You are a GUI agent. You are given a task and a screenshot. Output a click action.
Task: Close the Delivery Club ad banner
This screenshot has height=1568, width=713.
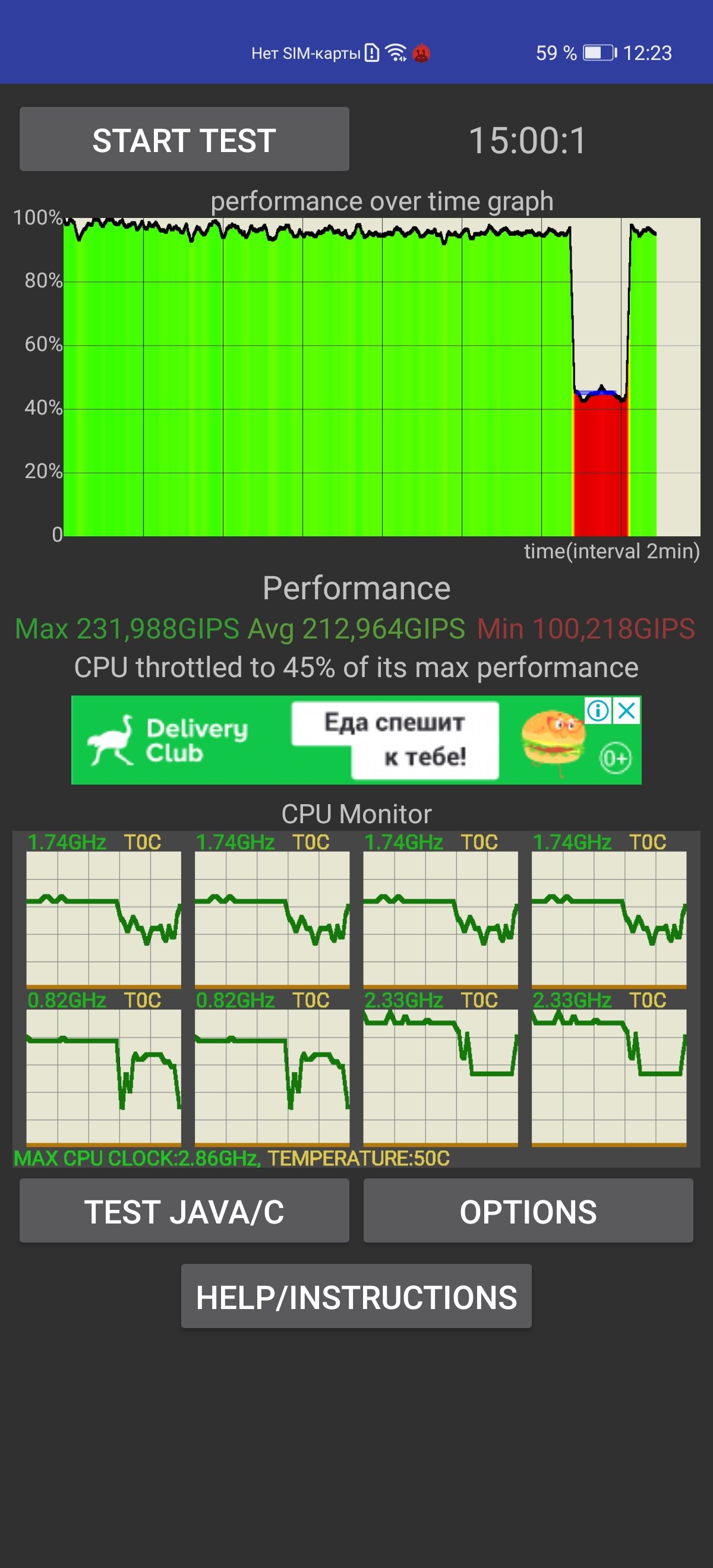[x=627, y=710]
